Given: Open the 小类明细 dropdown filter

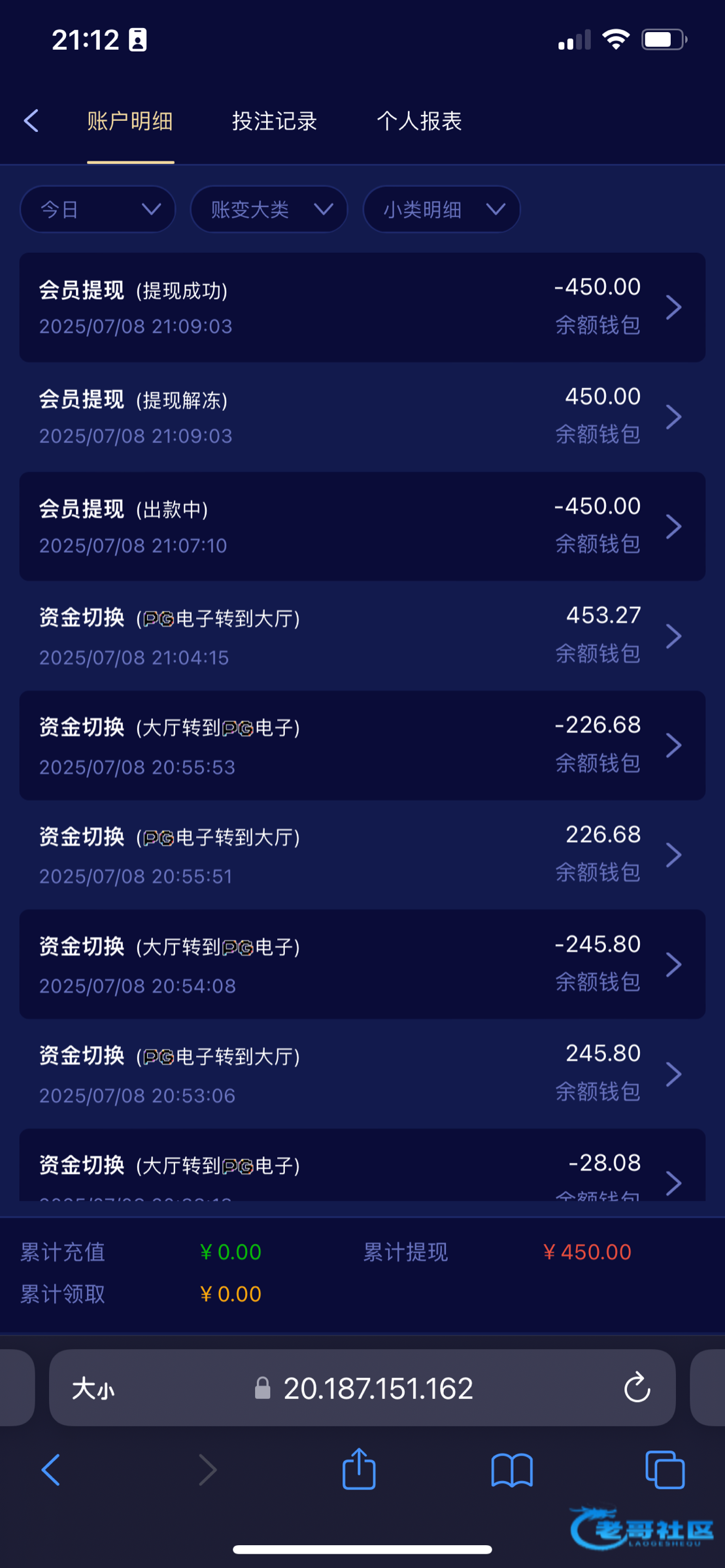Looking at the screenshot, I should pos(441,209).
